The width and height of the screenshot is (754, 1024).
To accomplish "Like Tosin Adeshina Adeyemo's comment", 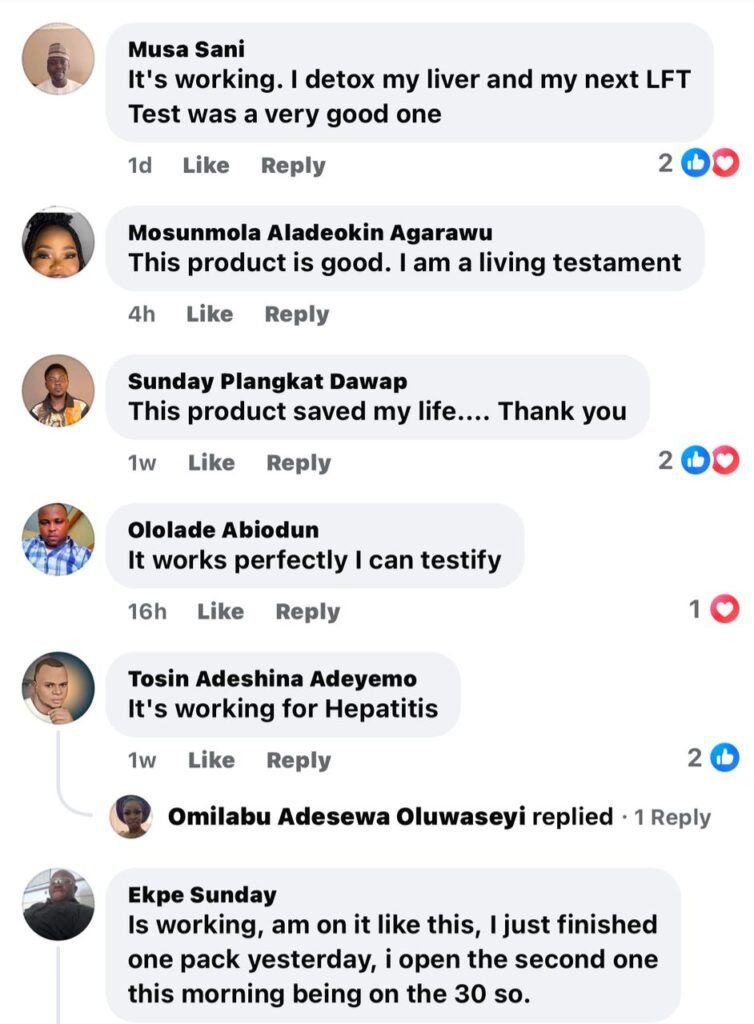I will (211, 760).
